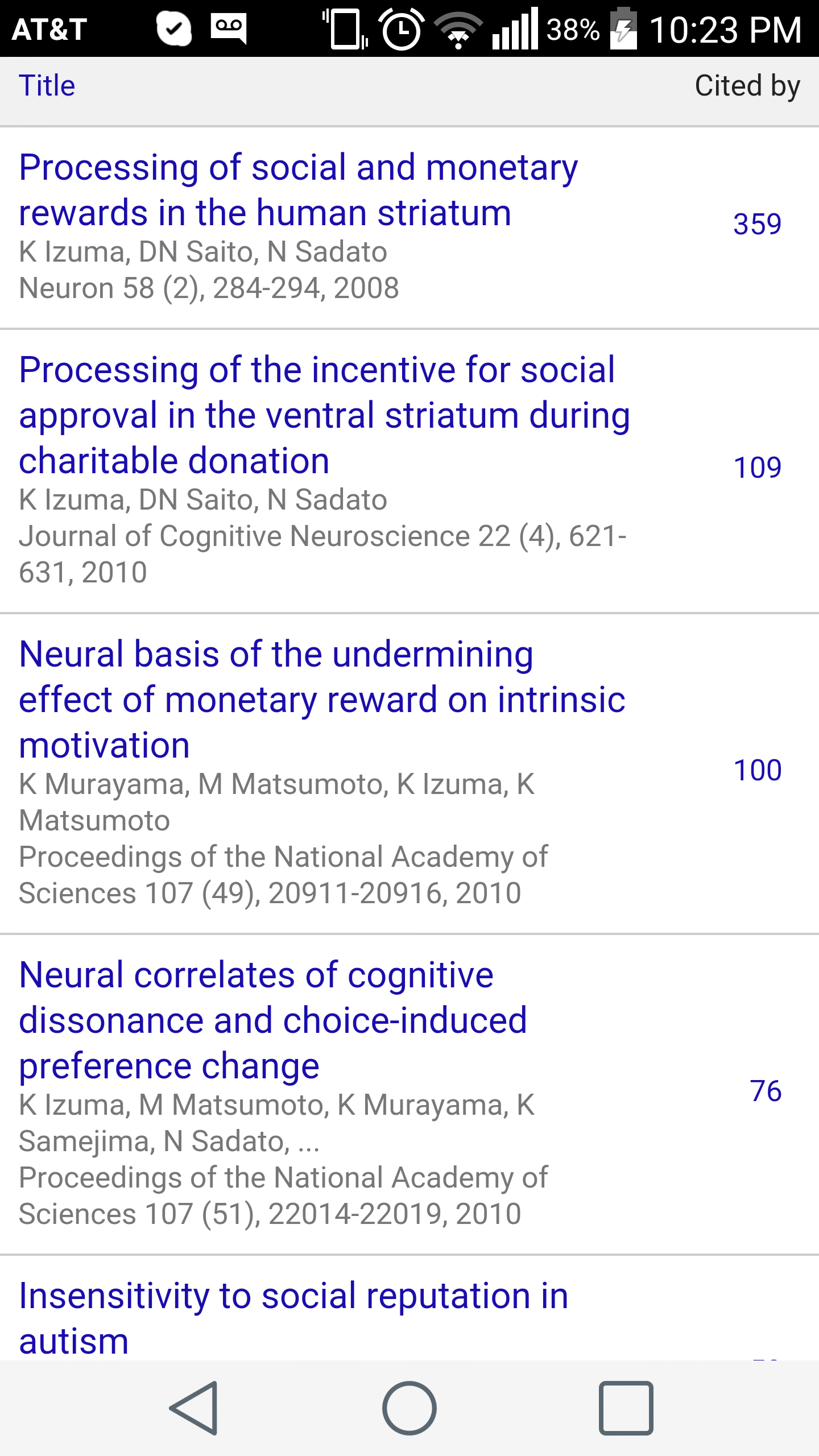Show recent apps

(x=626, y=1408)
